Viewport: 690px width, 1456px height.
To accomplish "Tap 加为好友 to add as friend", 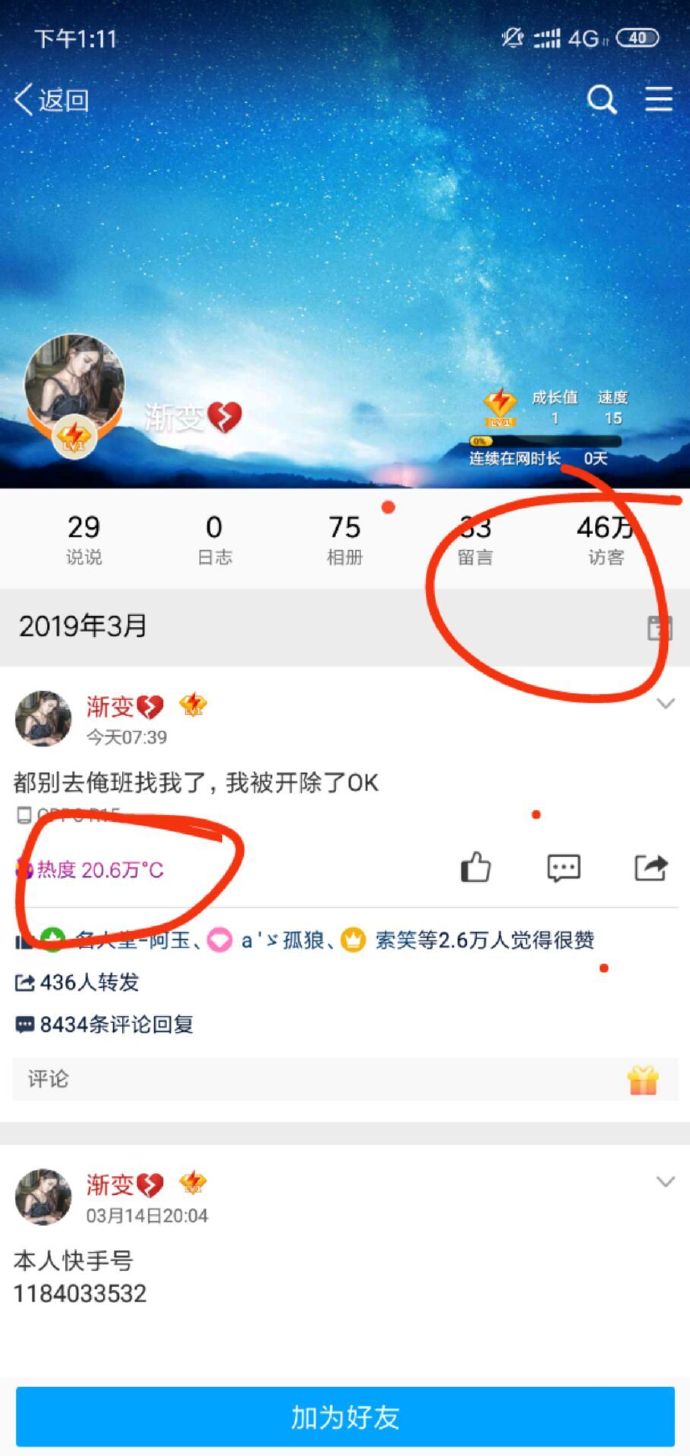I will point(345,1417).
